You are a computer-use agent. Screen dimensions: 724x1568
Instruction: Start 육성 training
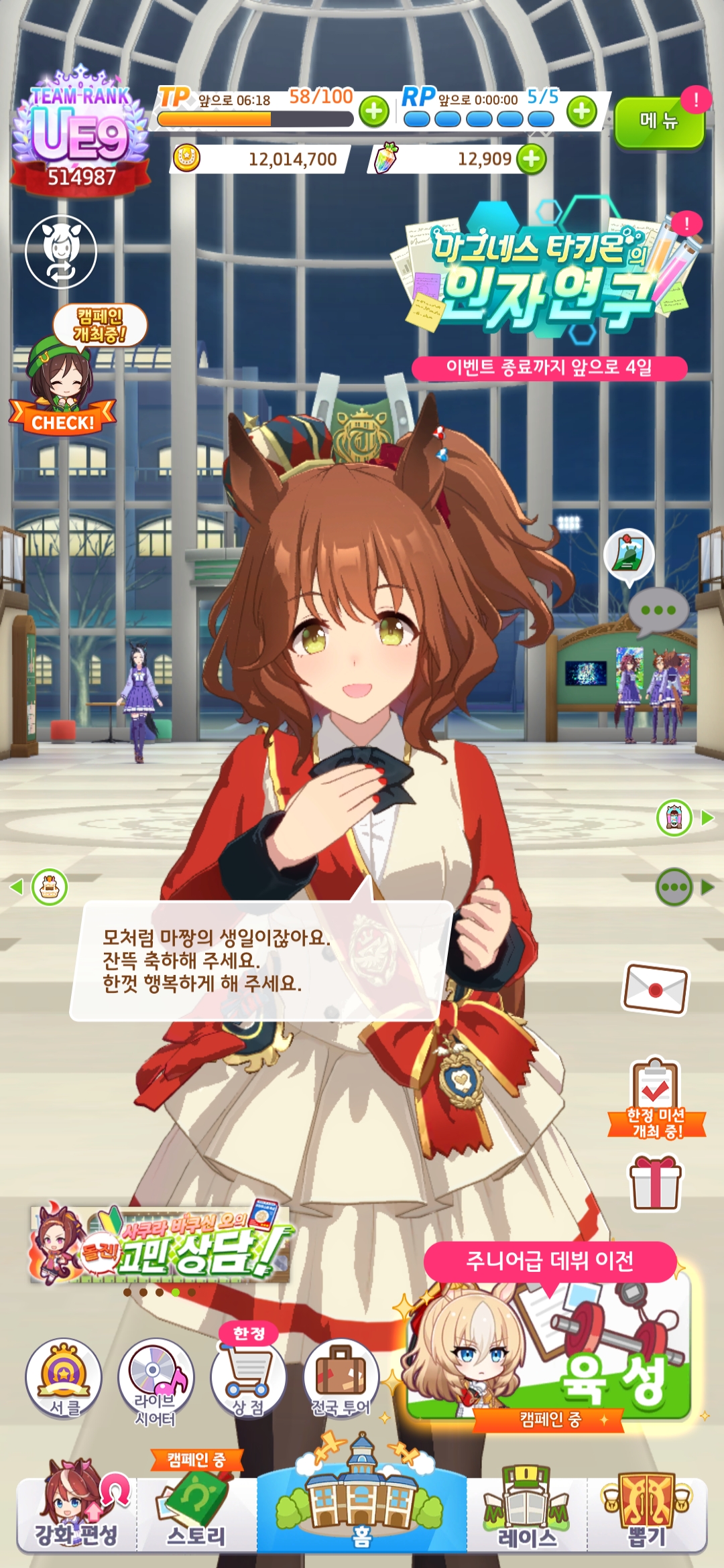[x=550, y=1352]
